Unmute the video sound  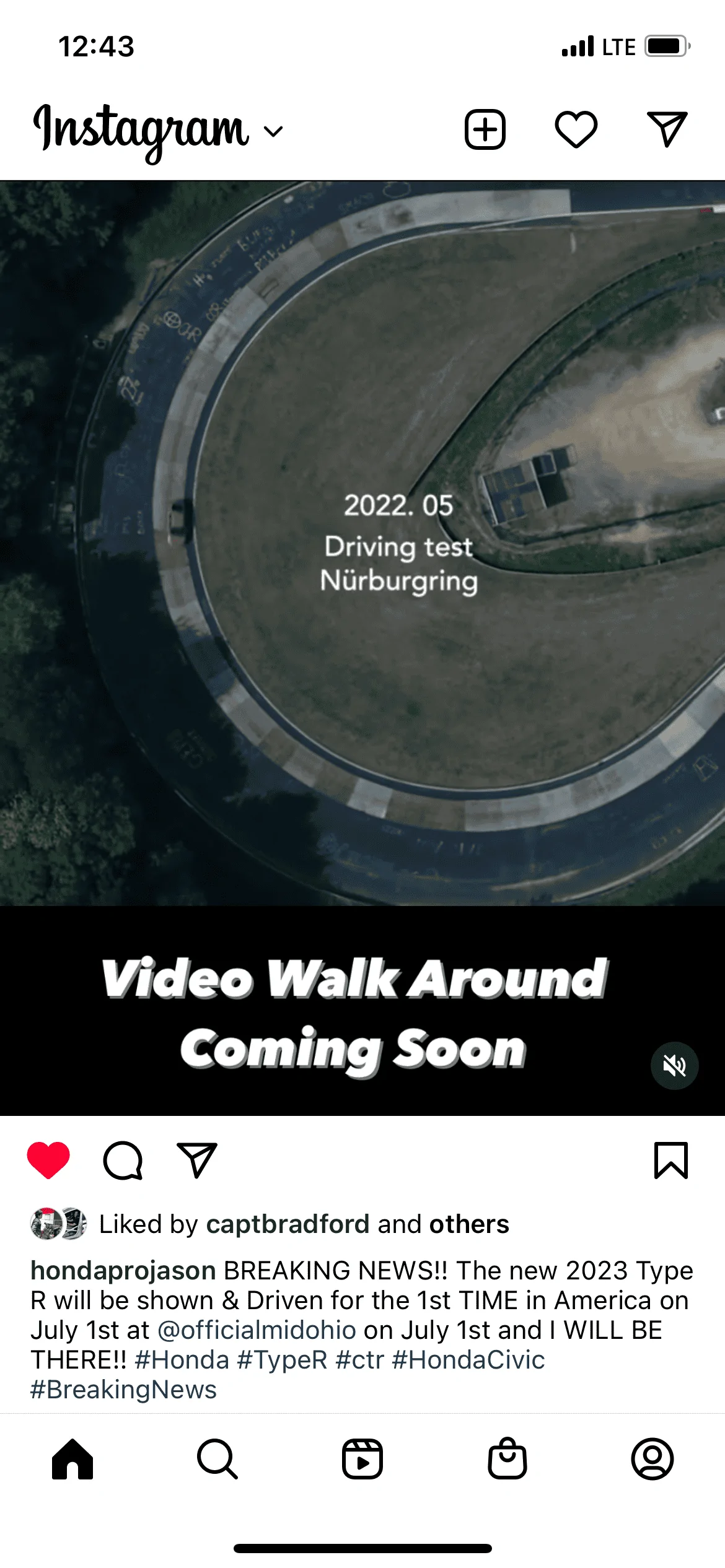coord(674,1066)
